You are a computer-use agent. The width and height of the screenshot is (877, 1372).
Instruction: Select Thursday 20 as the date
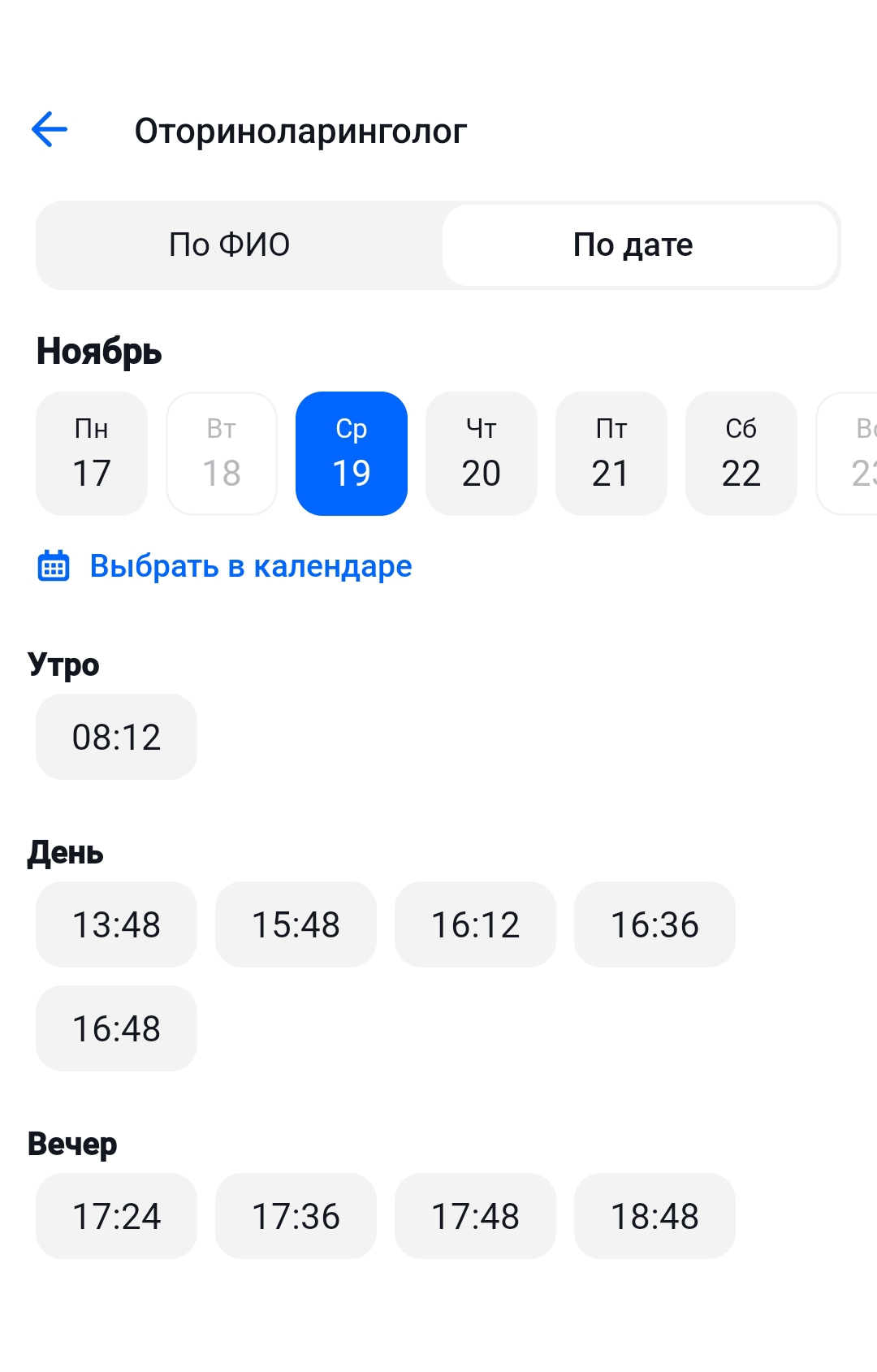point(481,453)
